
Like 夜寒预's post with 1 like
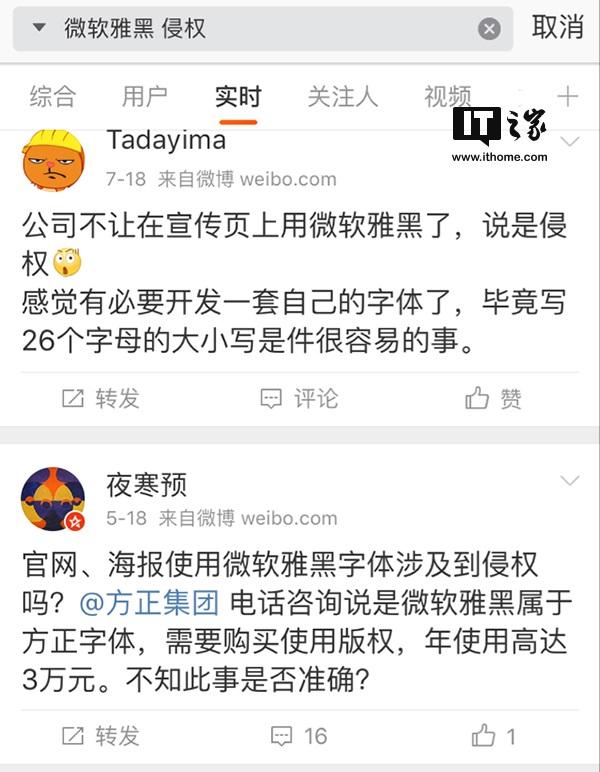point(494,736)
